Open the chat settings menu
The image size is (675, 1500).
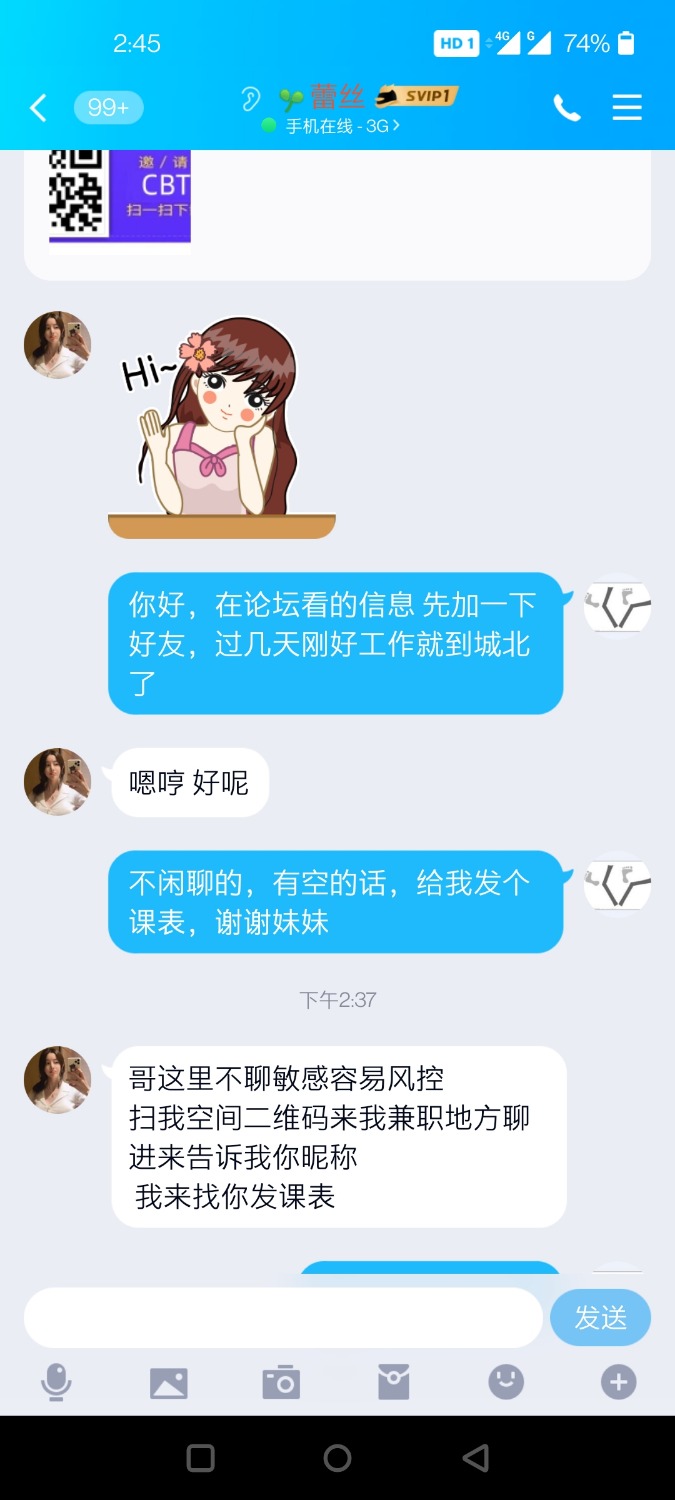627,108
